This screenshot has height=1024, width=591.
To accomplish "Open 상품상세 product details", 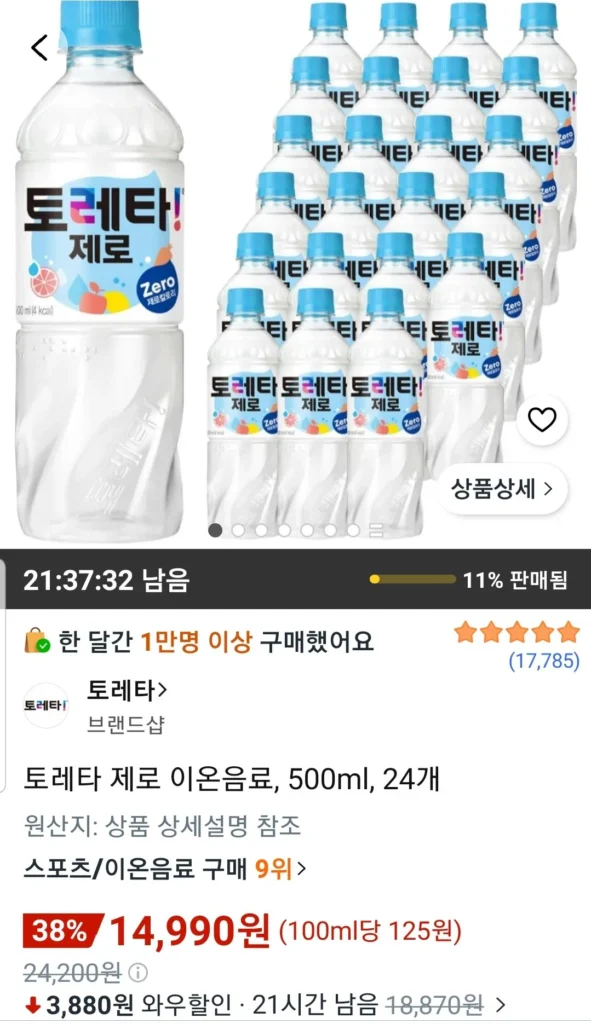I will [x=502, y=488].
